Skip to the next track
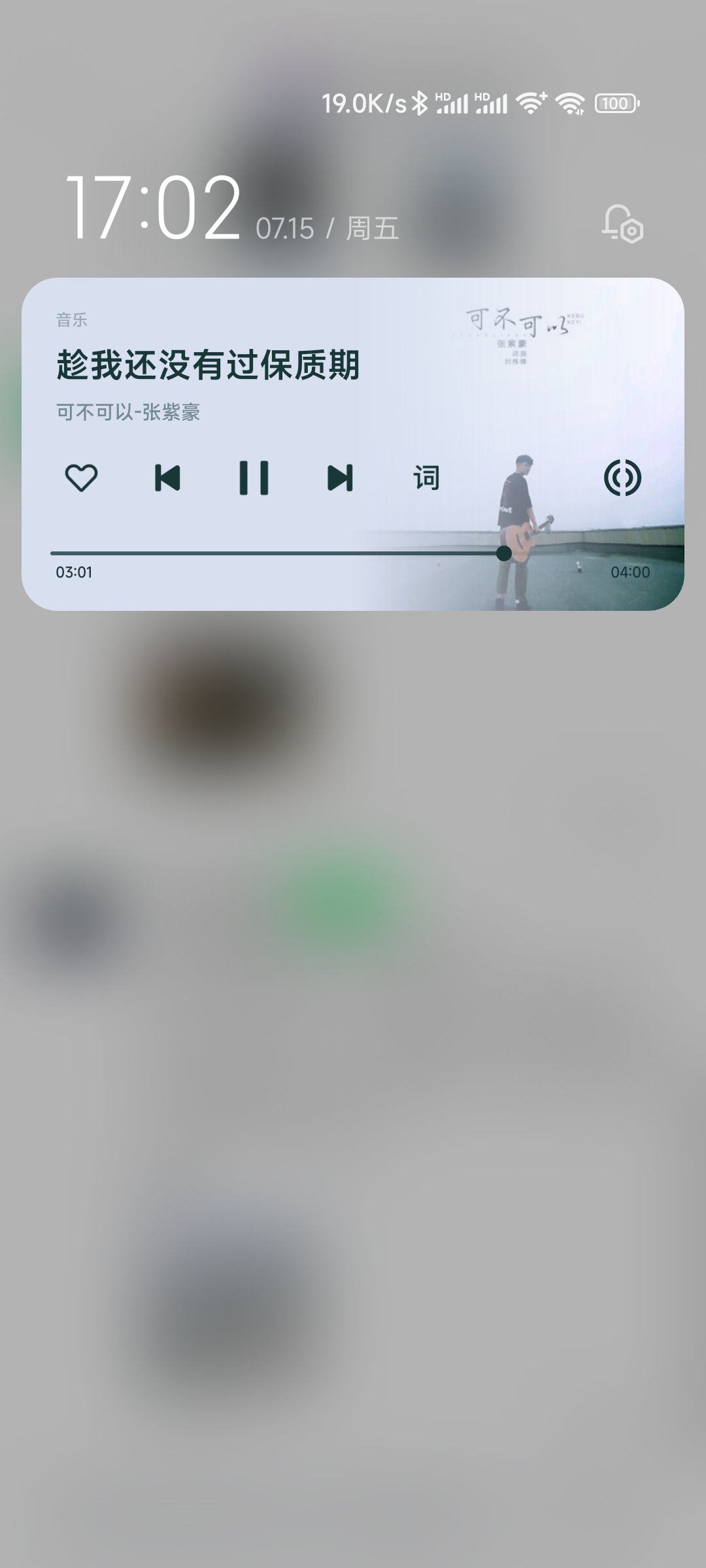706x1568 pixels. point(340,478)
